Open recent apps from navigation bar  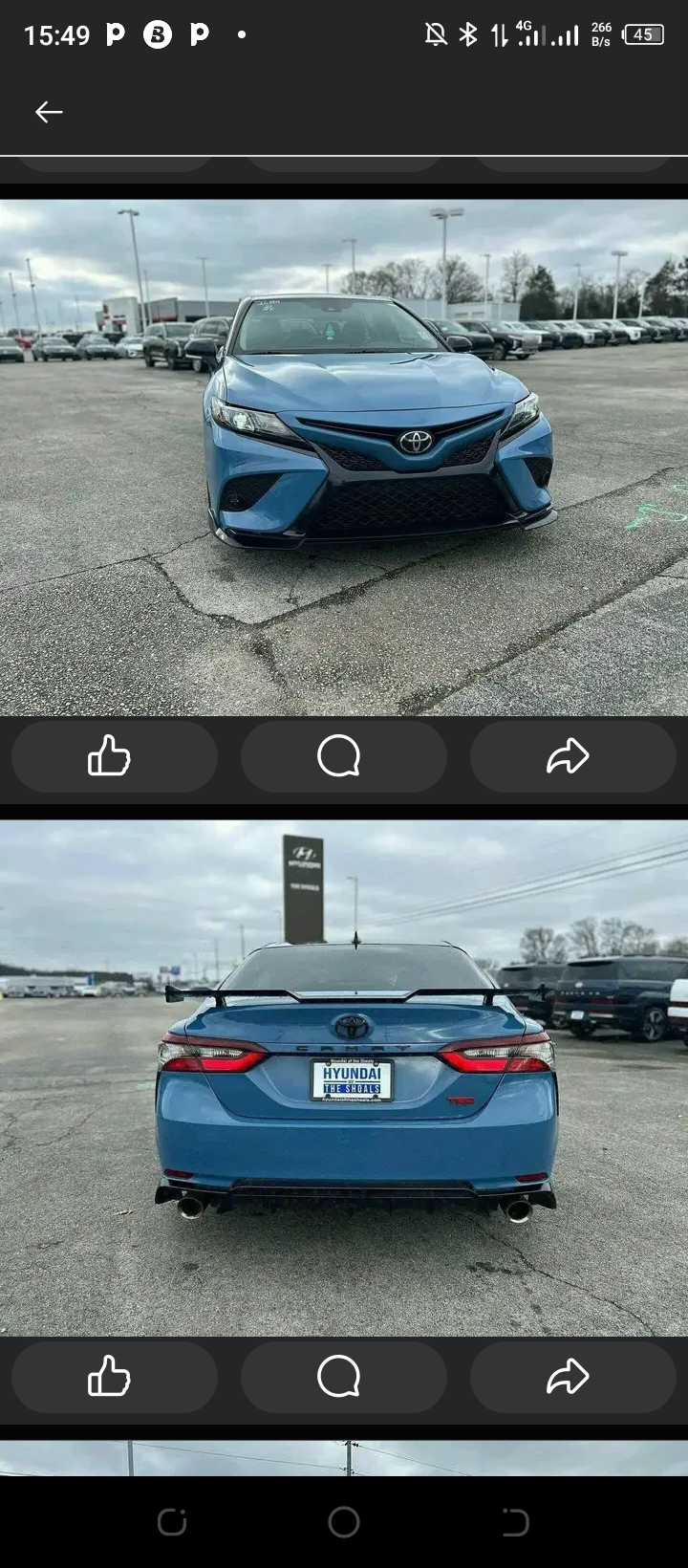click(172, 1522)
